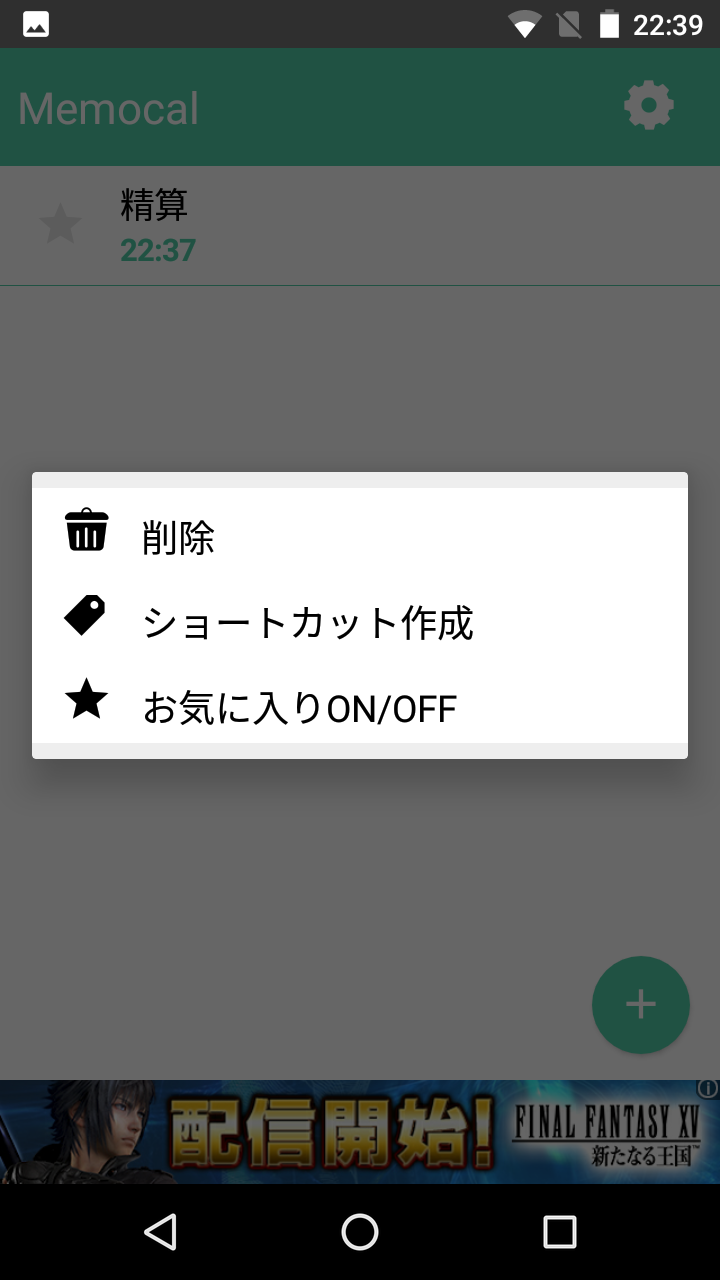
Task: Toggle favorite status via the menu star entry
Action: coord(300,708)
